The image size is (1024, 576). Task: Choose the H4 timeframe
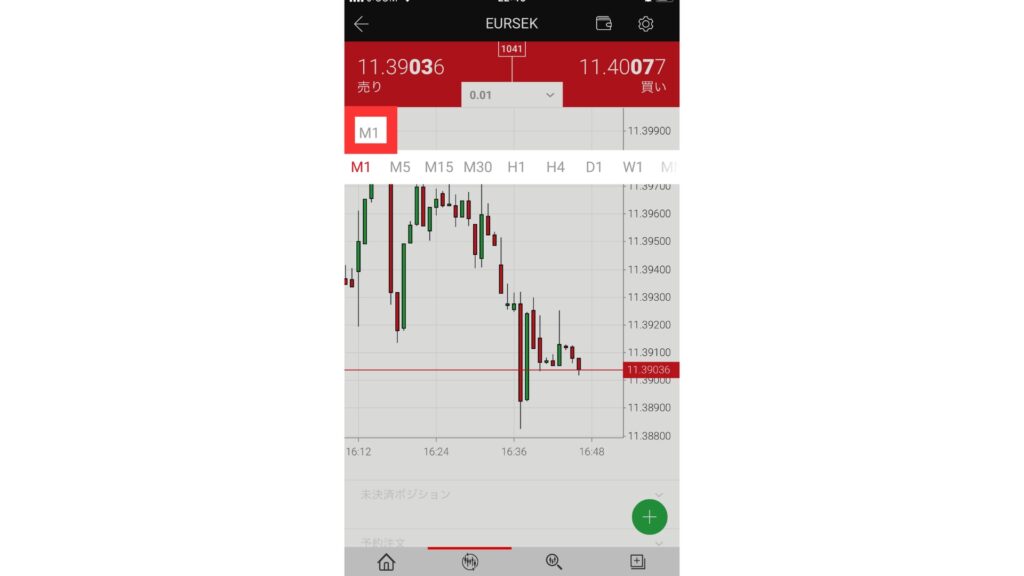(x=555, y=167)
